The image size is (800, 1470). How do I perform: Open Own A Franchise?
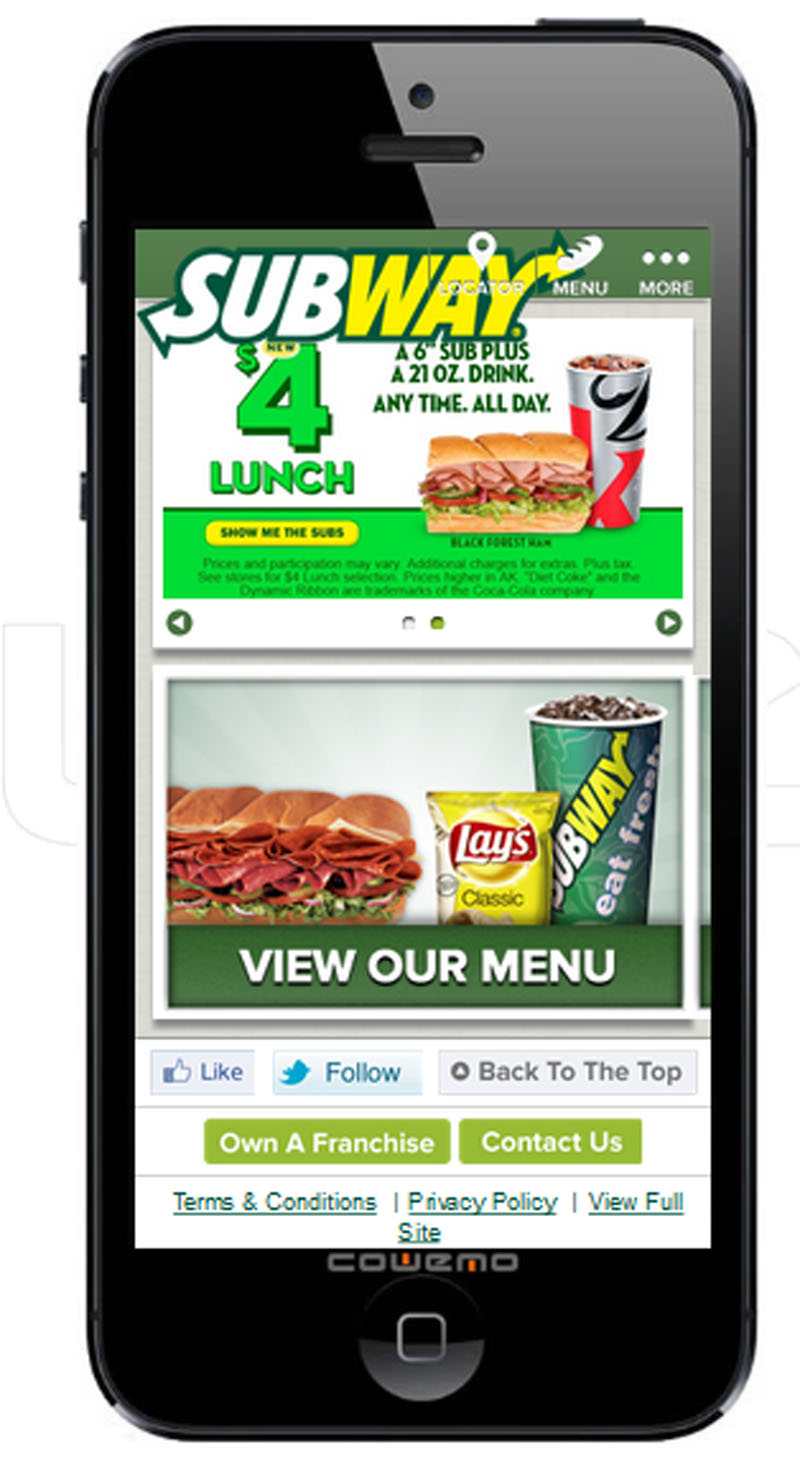tap(327, 1142)
